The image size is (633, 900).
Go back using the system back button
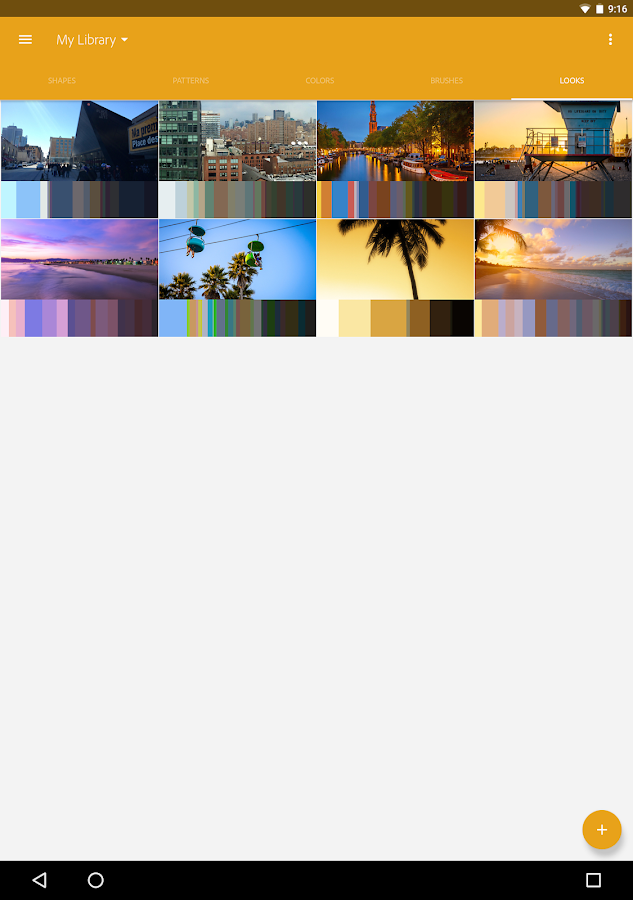(x=39, y=880)
